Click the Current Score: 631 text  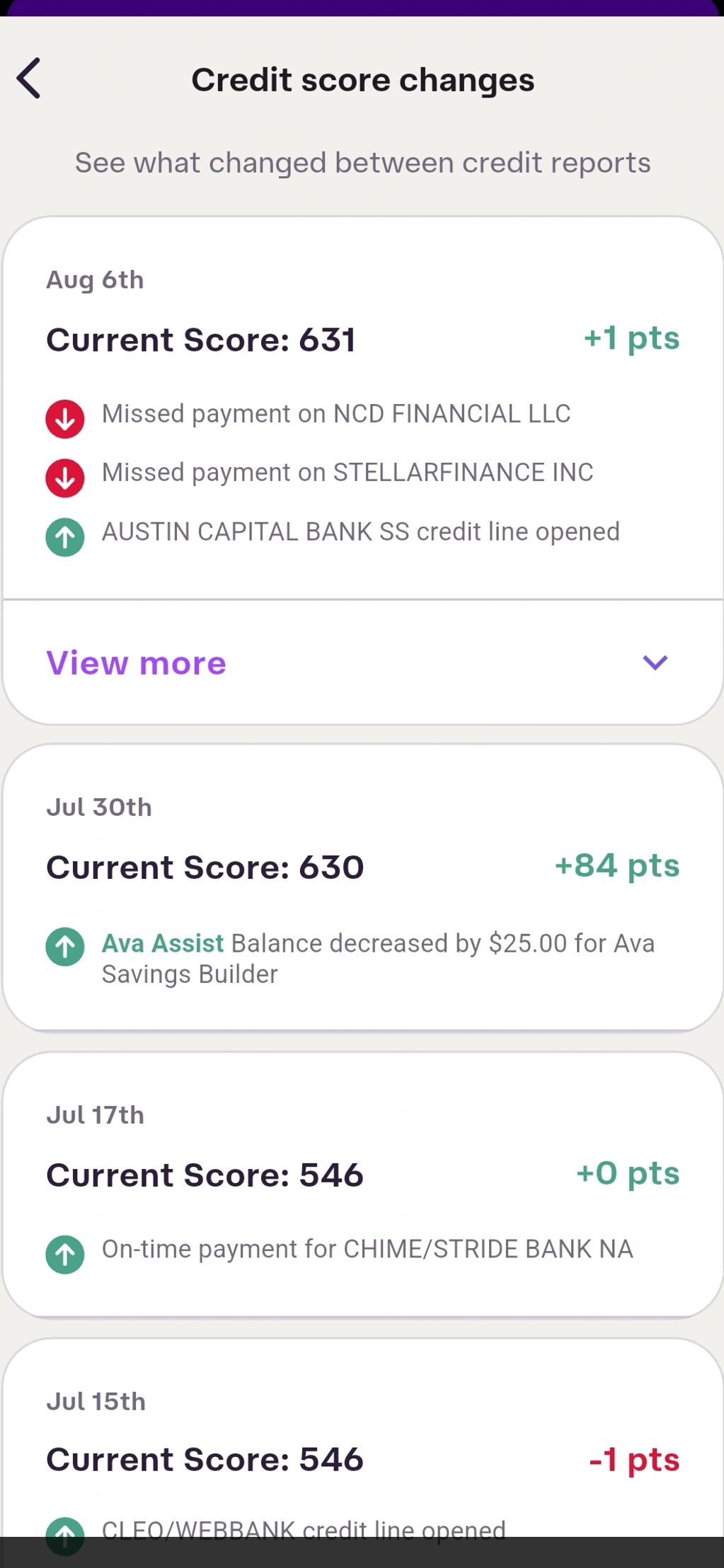(203, 339)
